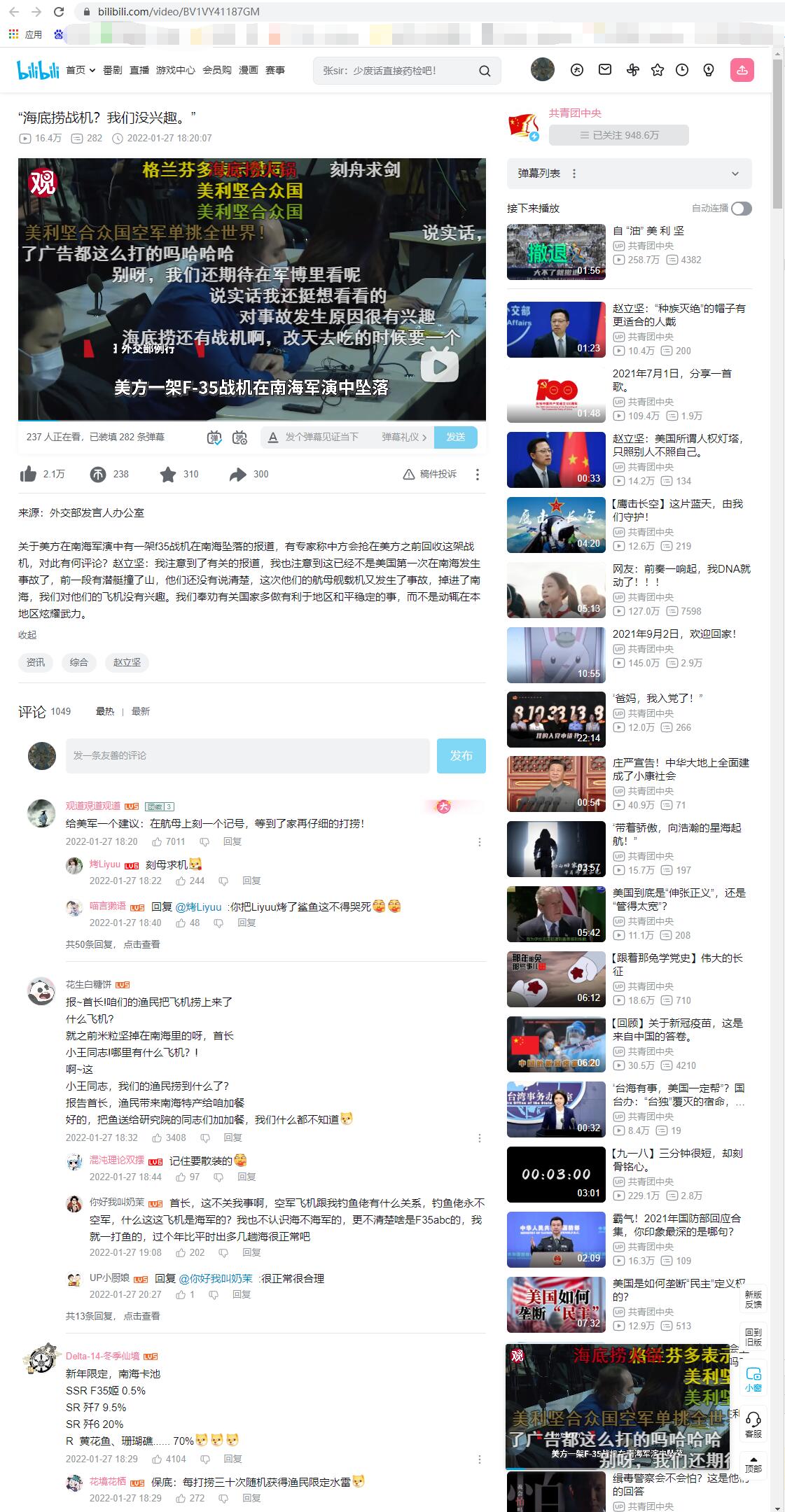Viewport: 785px width, 1512px height.
Task: Add the video to favorites star
Action: point(168,475)
